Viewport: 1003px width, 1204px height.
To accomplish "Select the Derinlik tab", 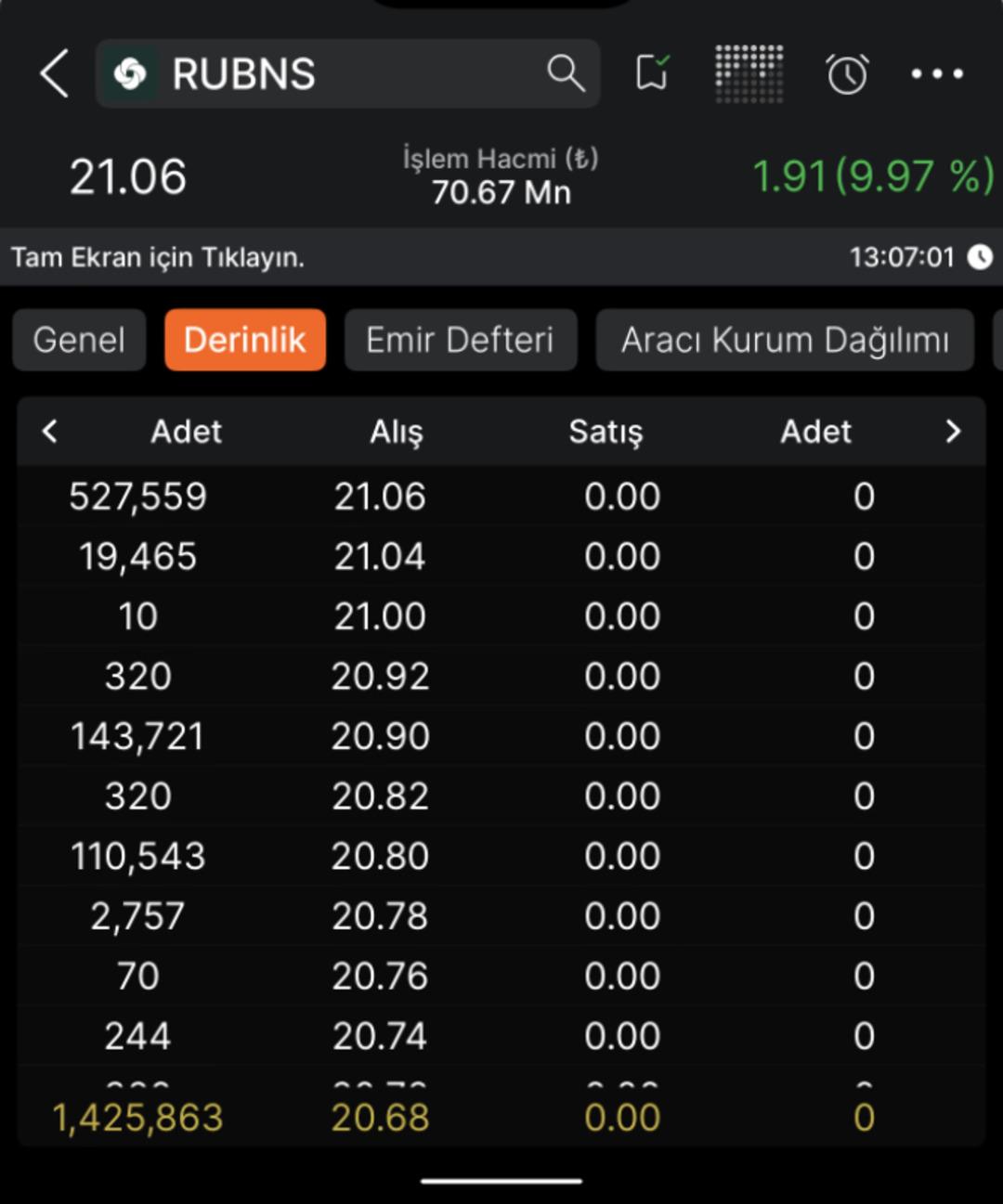I will pos(245,340).
